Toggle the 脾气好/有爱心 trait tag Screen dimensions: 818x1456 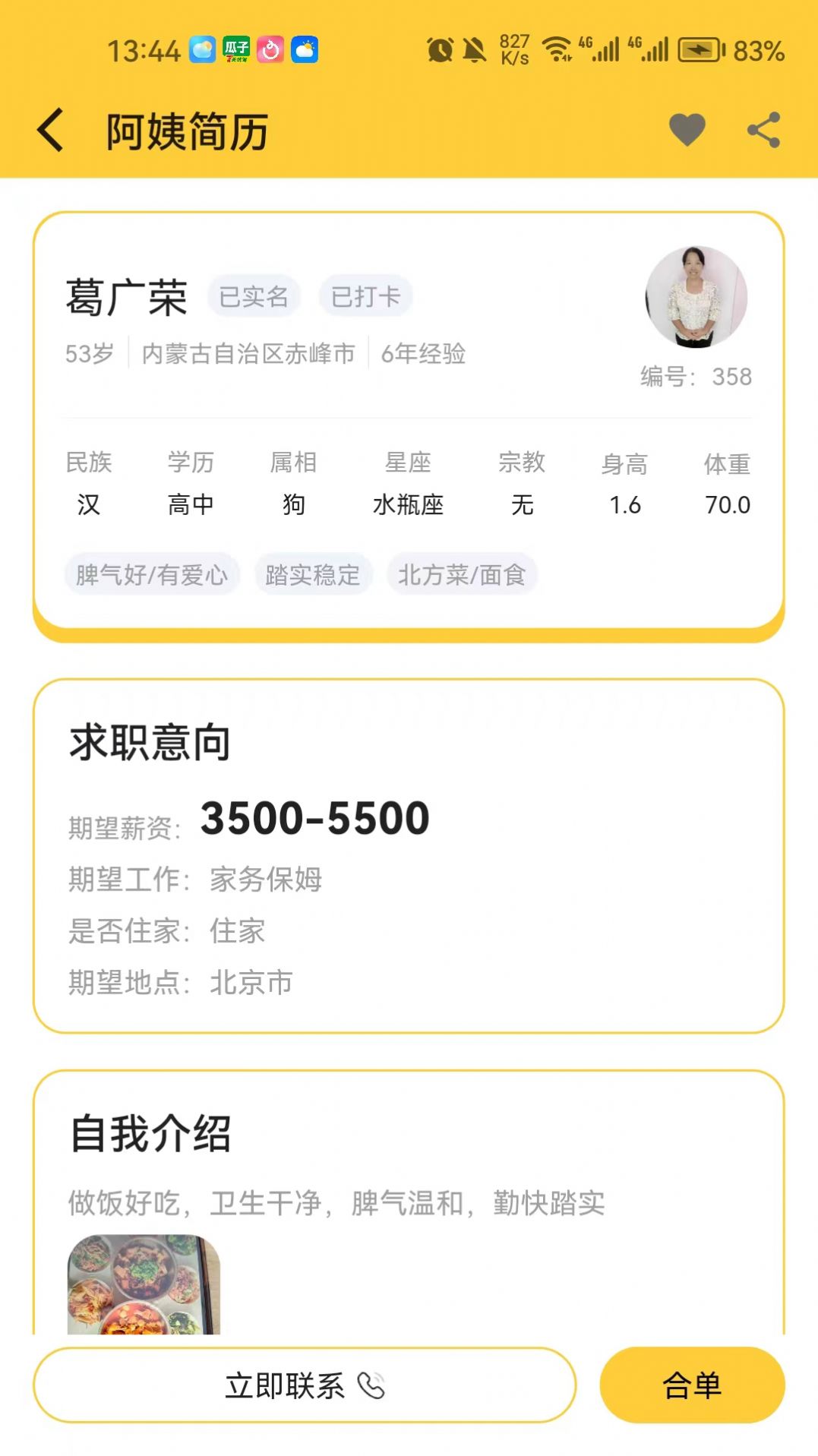(x=150, y=575)
